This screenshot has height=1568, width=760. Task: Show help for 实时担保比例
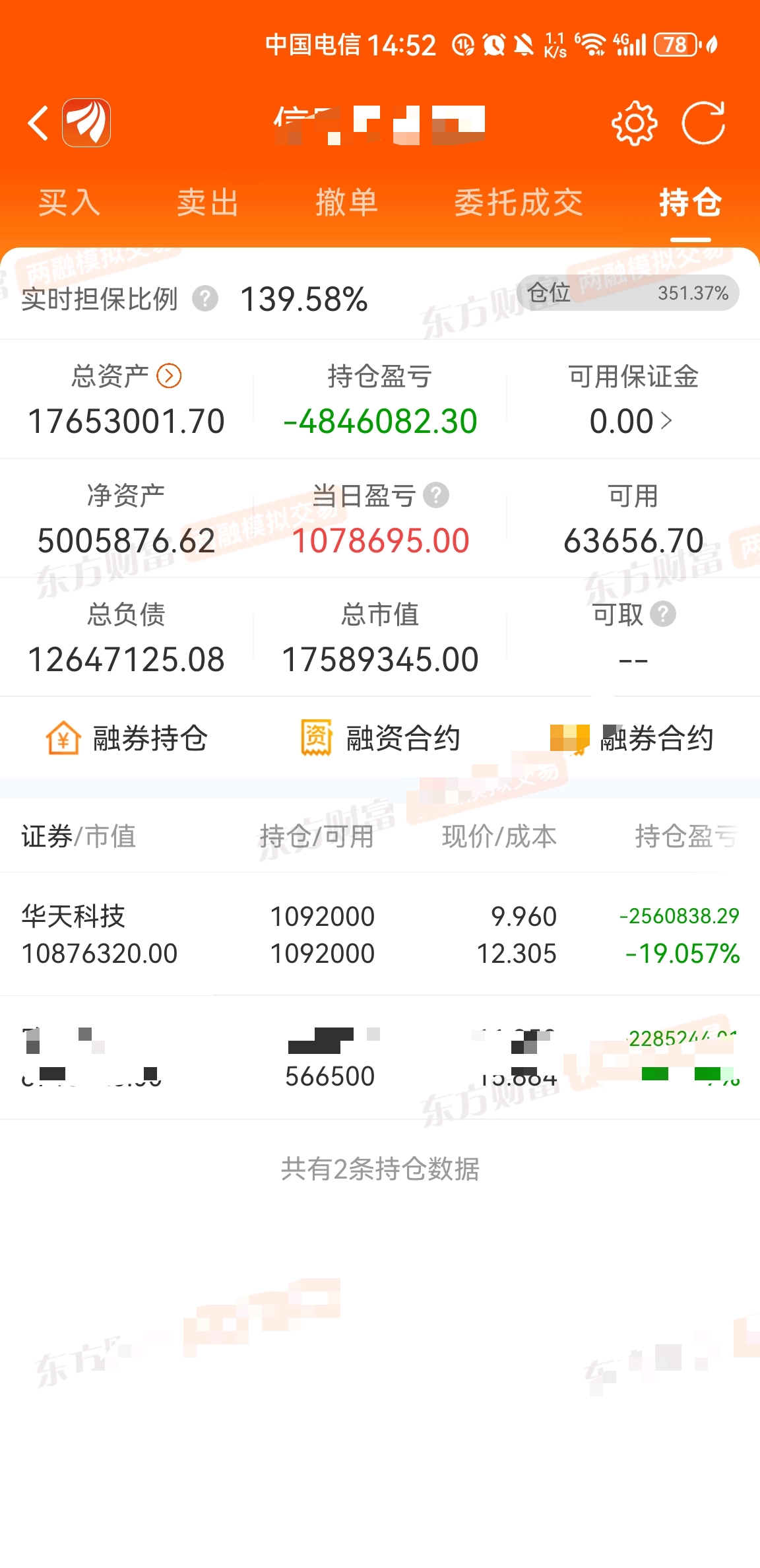point(205,299)
